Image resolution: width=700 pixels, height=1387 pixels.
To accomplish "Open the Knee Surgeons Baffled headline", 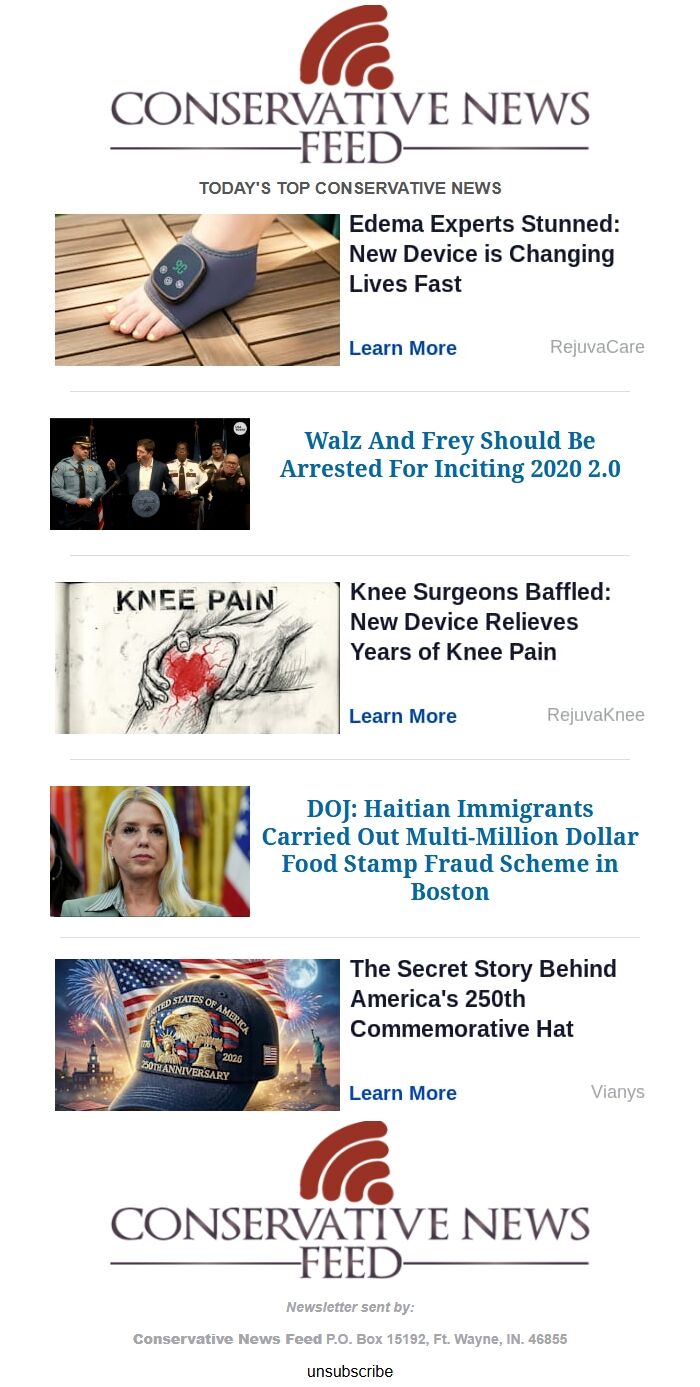I will (480, 622).
